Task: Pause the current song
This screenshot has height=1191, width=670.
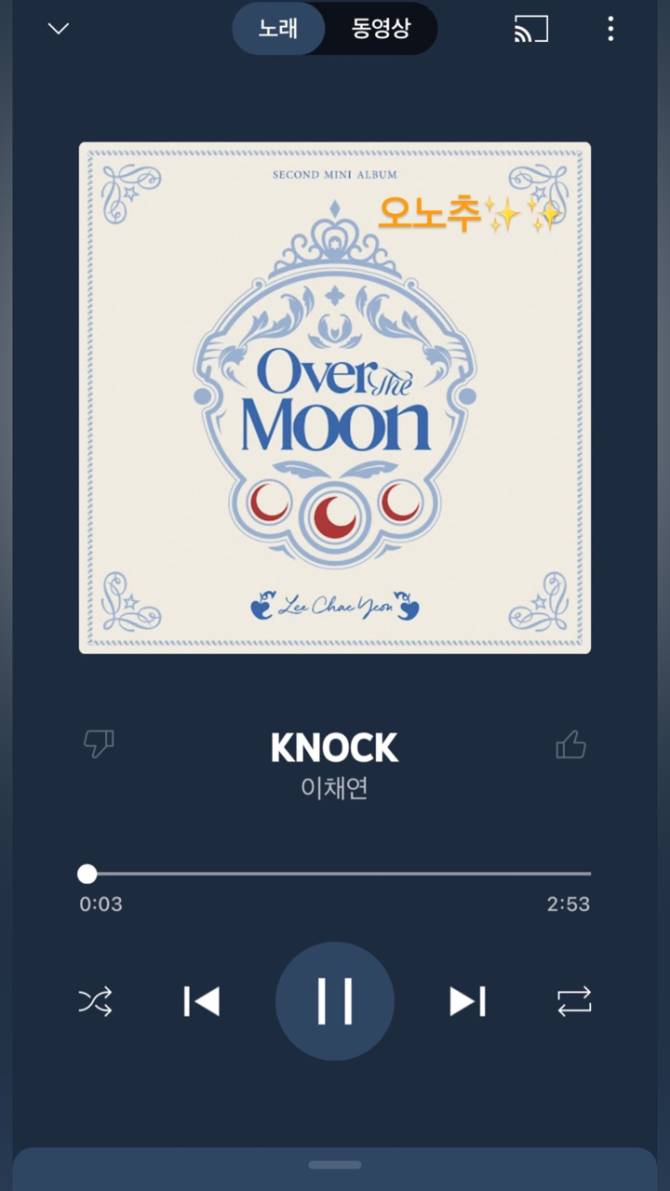Action: click(x=335, y=1001)
